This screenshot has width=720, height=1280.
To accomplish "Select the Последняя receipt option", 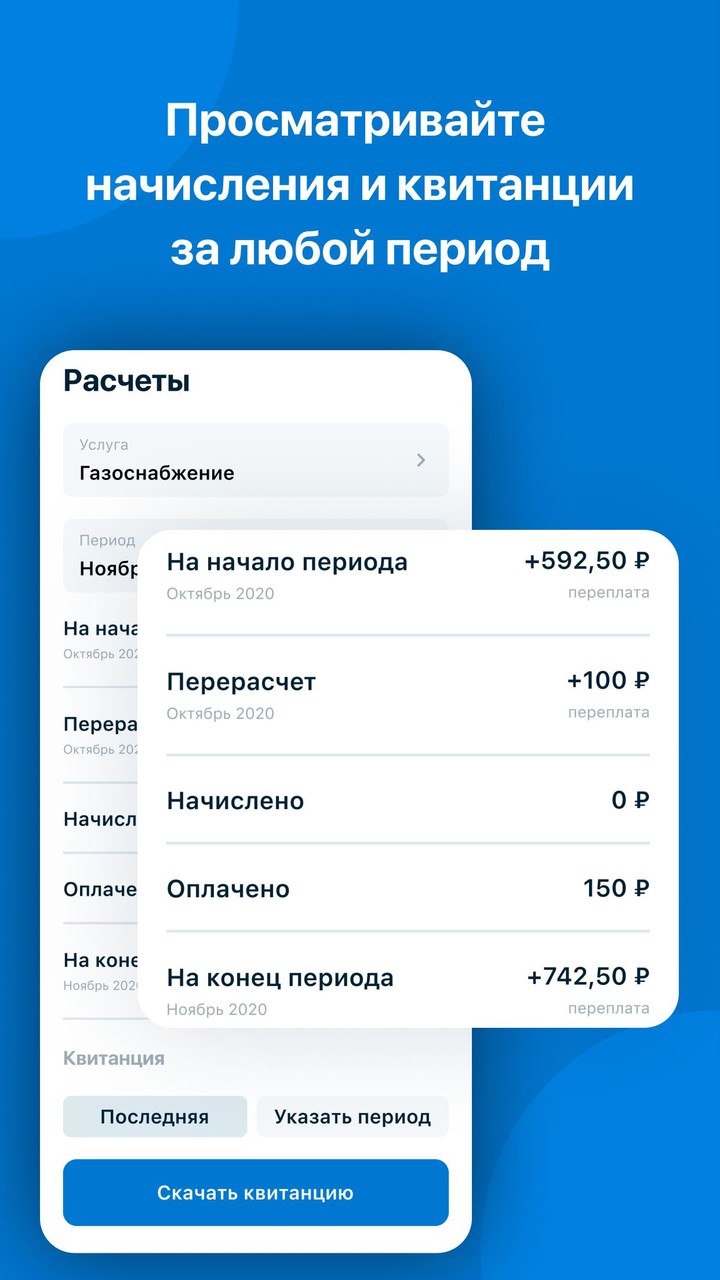I will click(x=154, y=1116).
